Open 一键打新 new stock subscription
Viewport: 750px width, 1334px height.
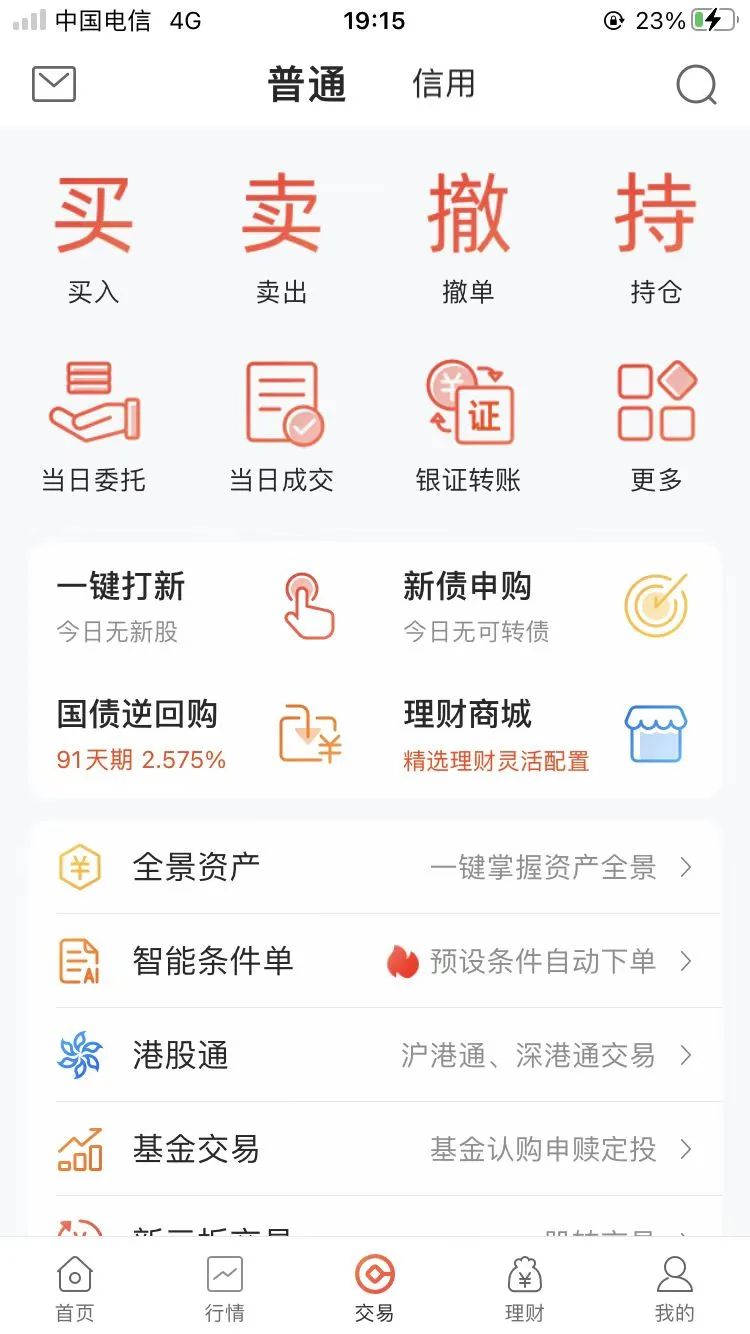tap(200, 606)
